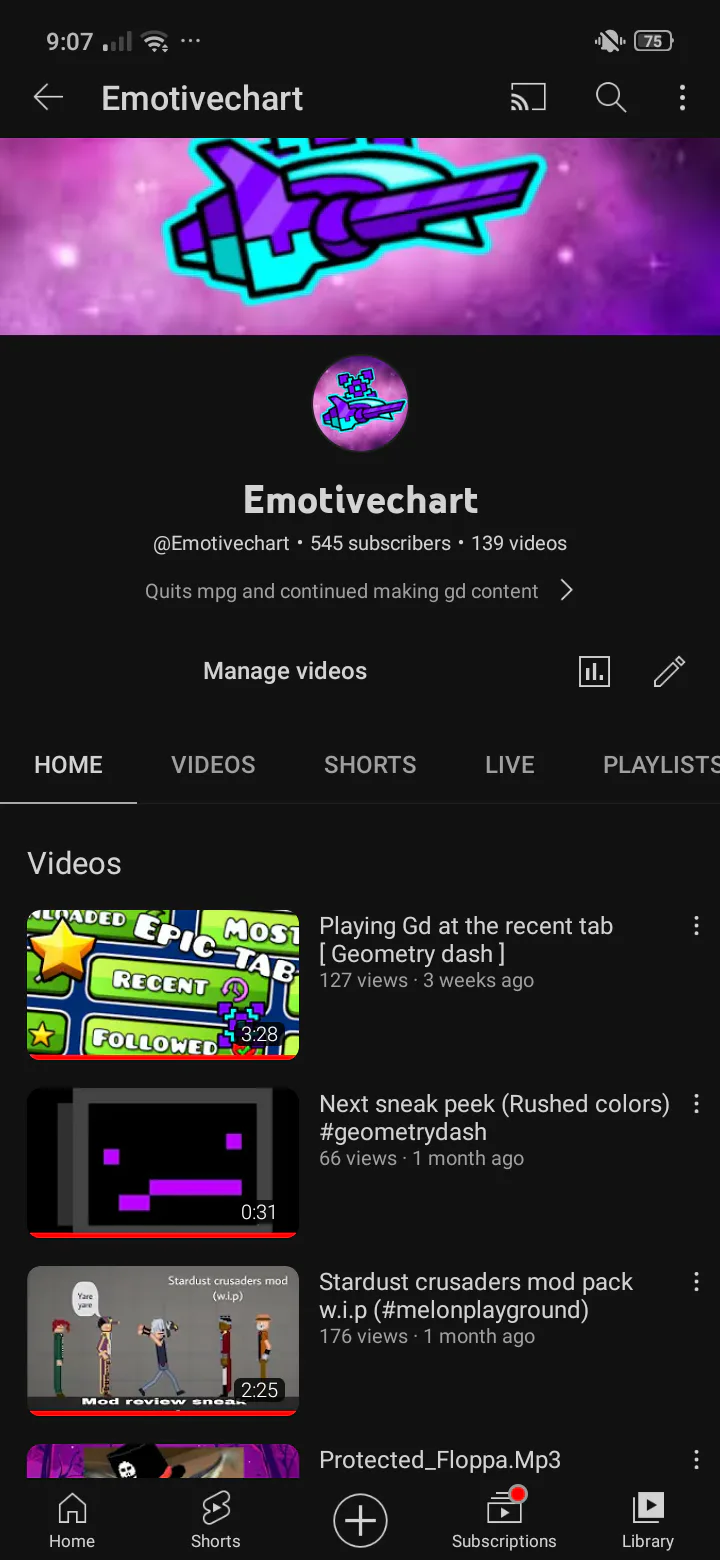
Task: Go to Home in bottom navigation
Action: (72, 1520)
